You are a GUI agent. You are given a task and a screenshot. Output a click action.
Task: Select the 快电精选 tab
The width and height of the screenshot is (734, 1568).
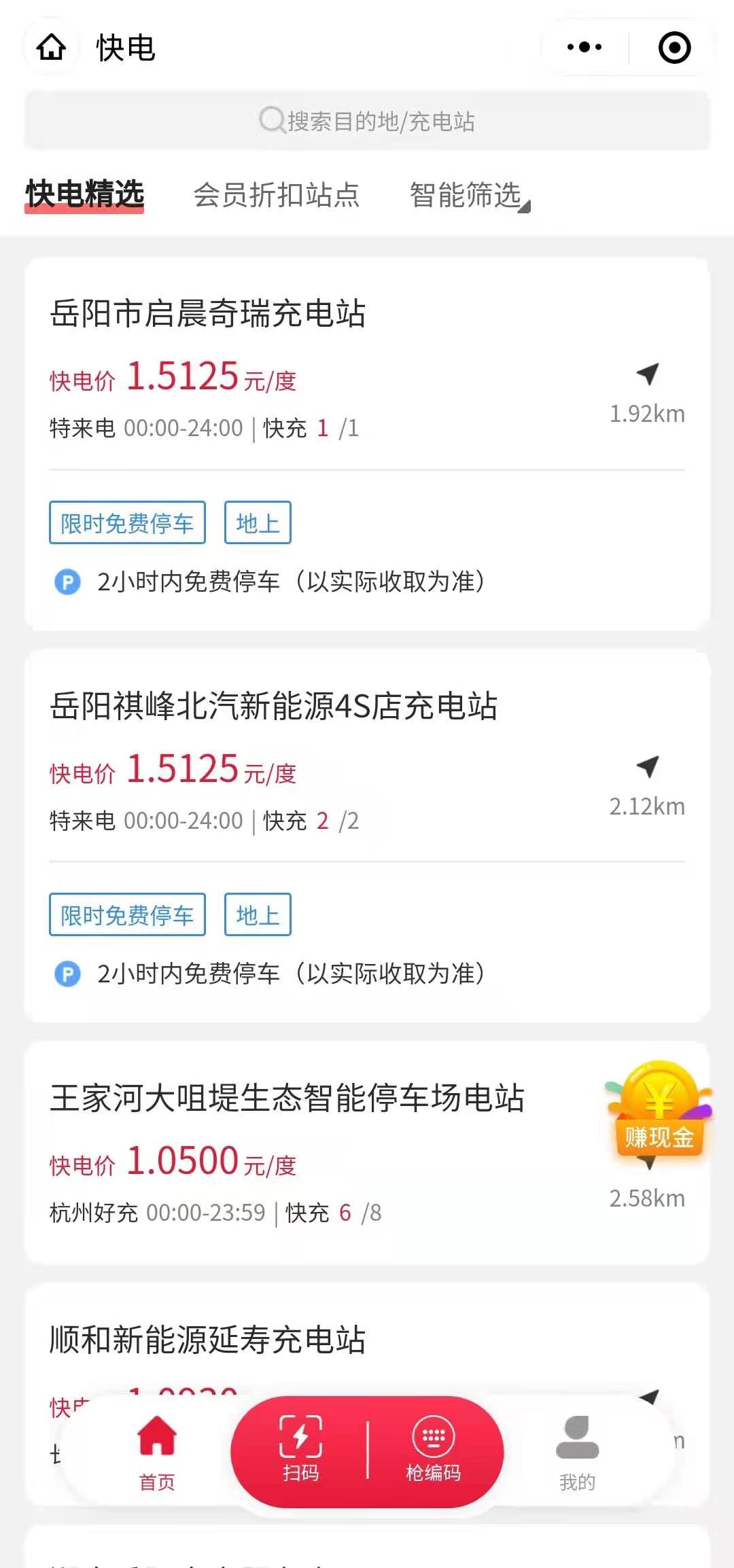[x=85, y=194]
